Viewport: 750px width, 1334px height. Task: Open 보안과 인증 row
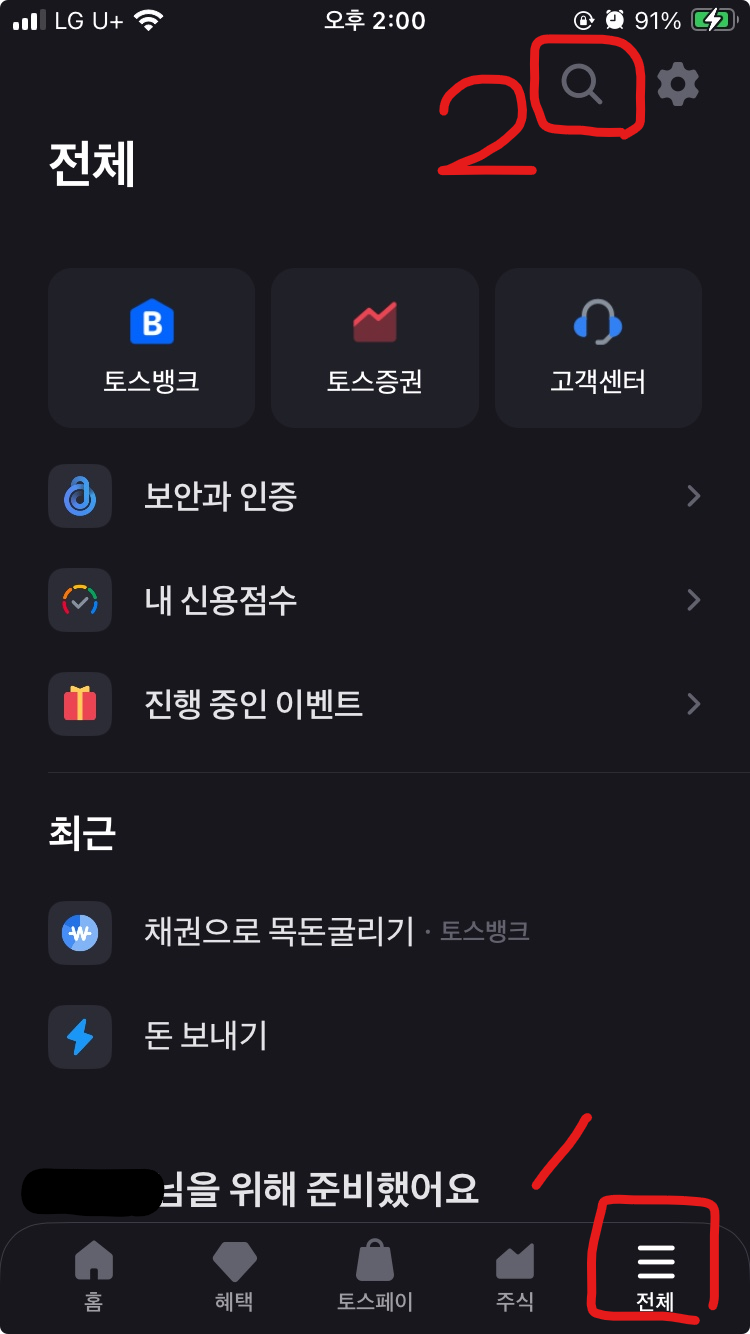(x=375, y=496)
